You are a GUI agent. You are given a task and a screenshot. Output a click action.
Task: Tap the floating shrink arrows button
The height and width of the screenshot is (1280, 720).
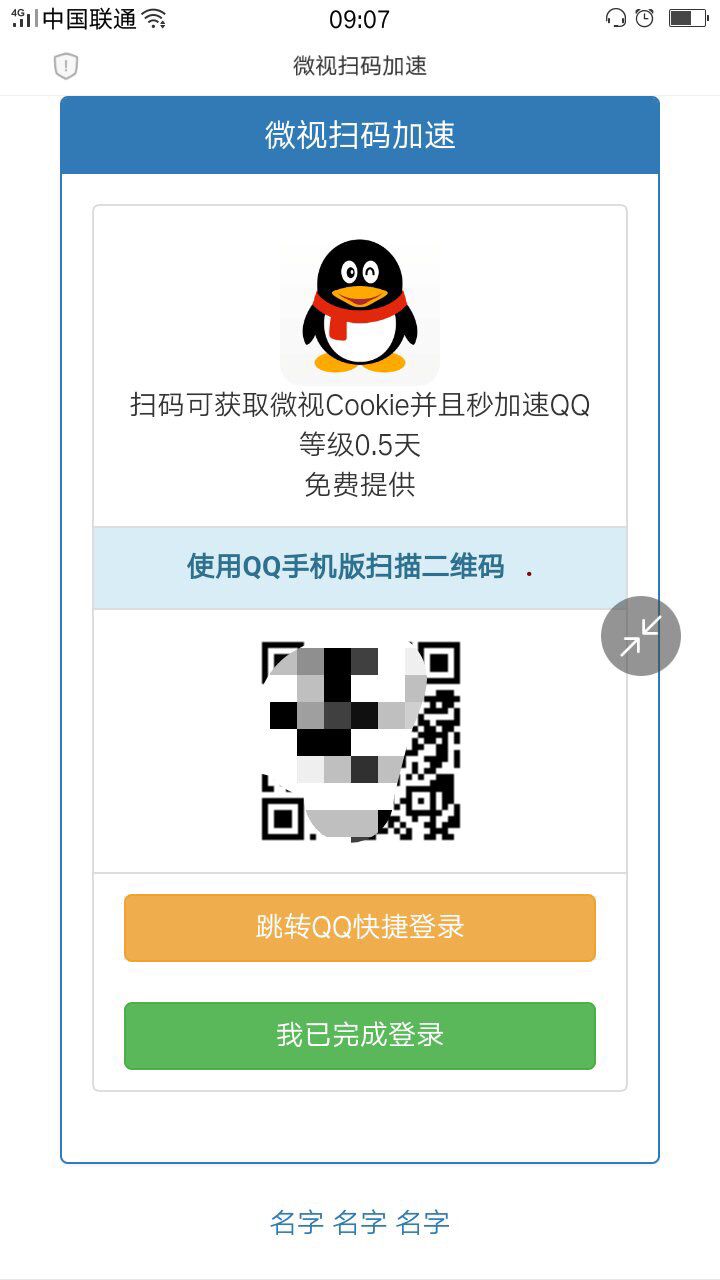coord(640,636)
